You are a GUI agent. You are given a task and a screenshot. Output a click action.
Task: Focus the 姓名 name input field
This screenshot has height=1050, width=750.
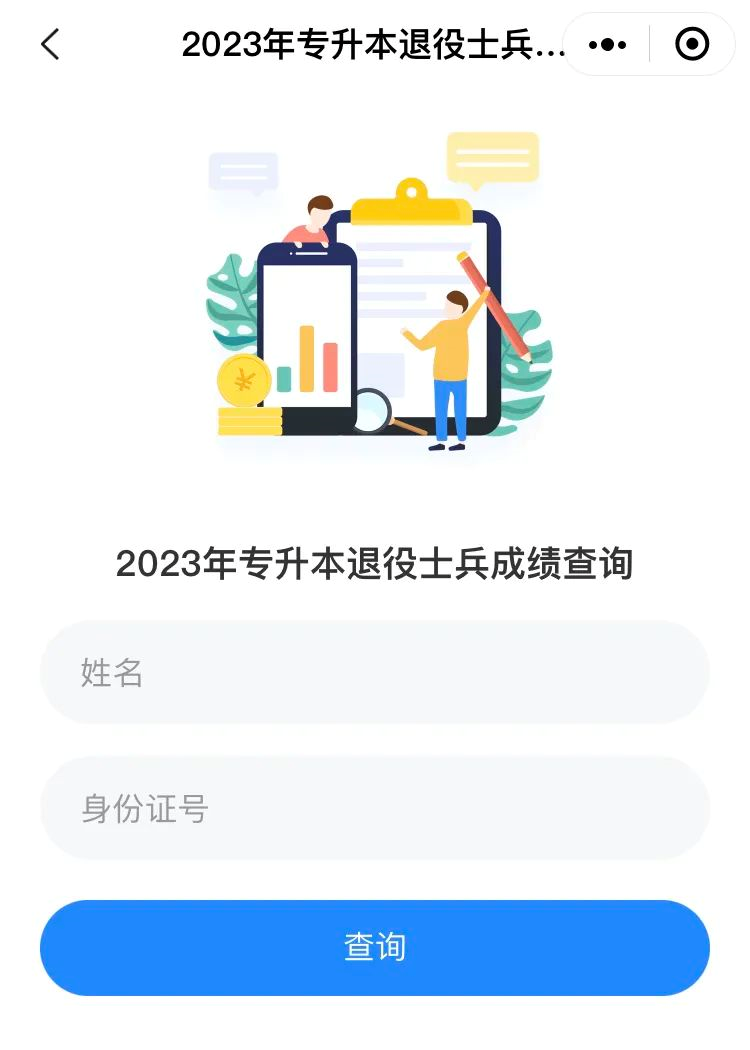pyautogui.click(x=375, y=672)
